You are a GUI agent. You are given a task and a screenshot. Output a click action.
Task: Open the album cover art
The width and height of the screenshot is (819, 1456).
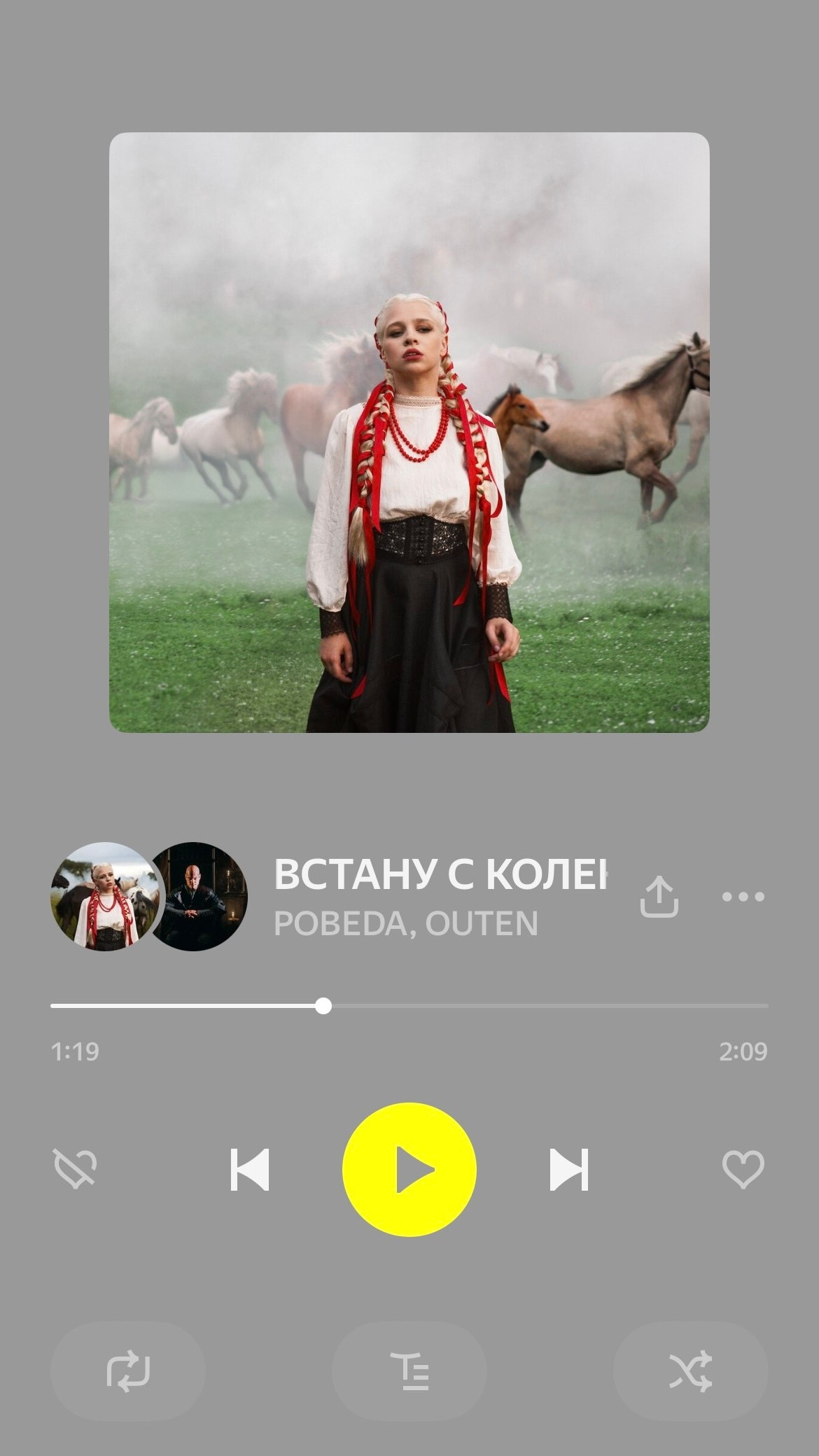click(409, 433)
